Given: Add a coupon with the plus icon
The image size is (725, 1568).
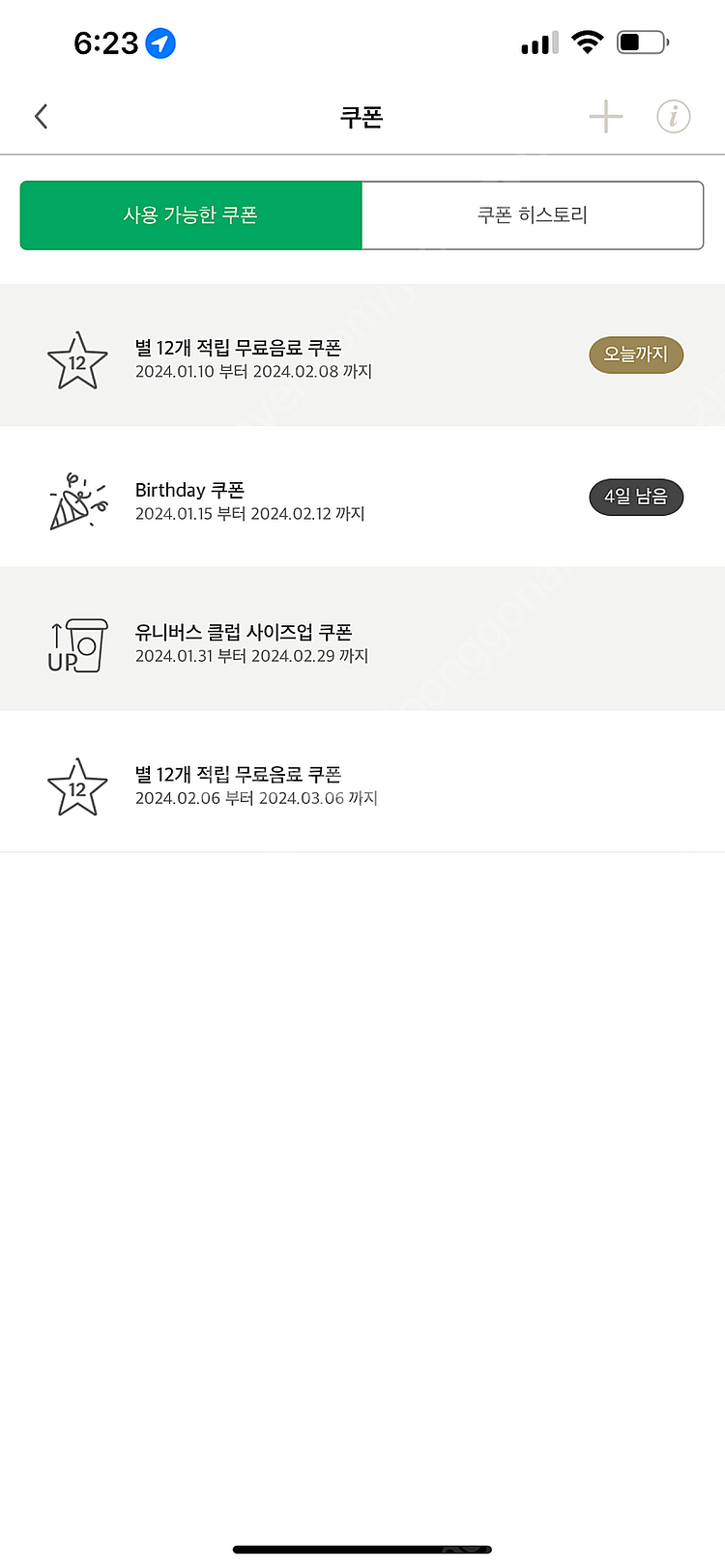Looking at the screenshot, I should click(x=606, y=117).
